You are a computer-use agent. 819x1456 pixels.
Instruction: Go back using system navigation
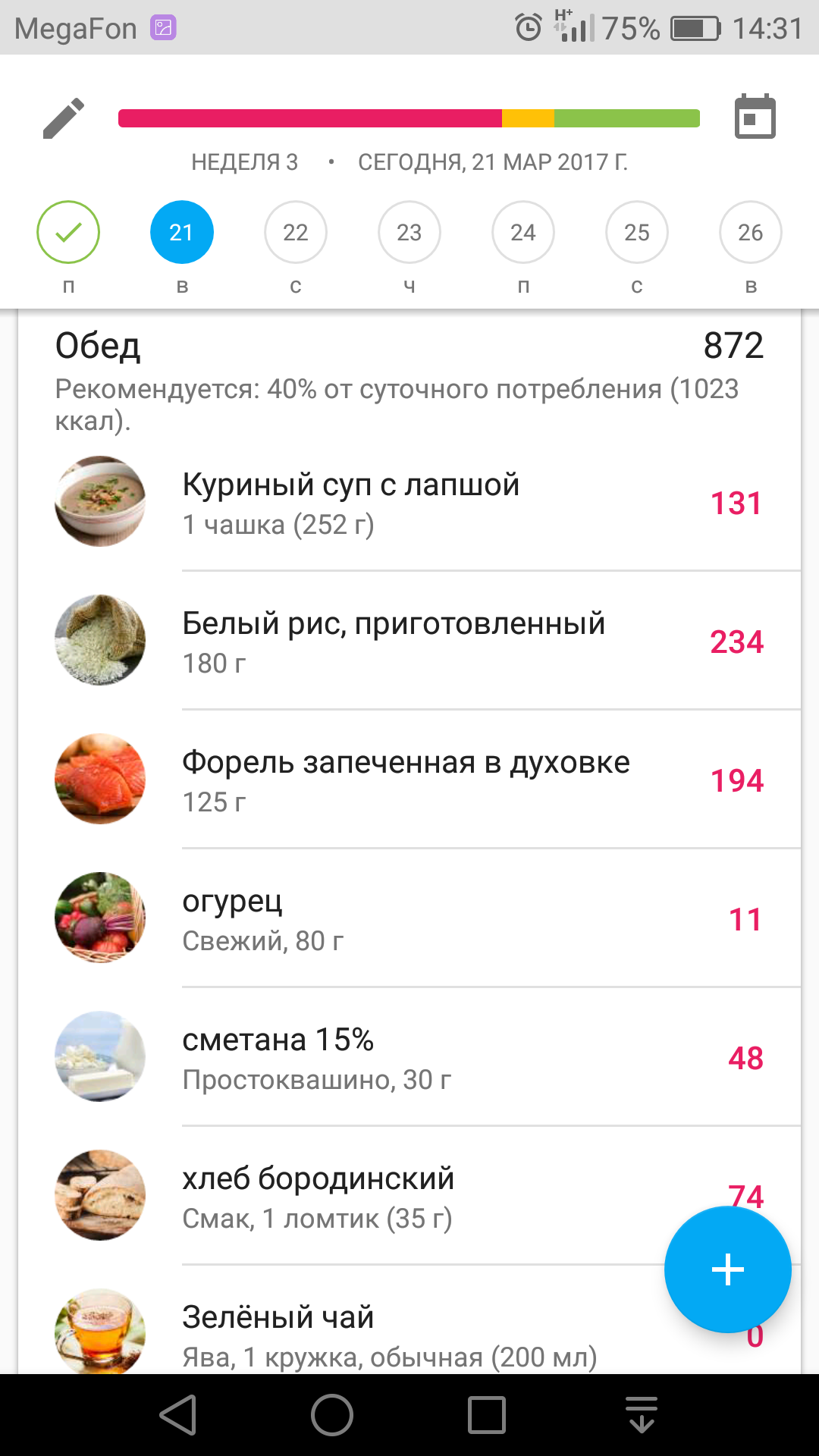point(179,1415)
